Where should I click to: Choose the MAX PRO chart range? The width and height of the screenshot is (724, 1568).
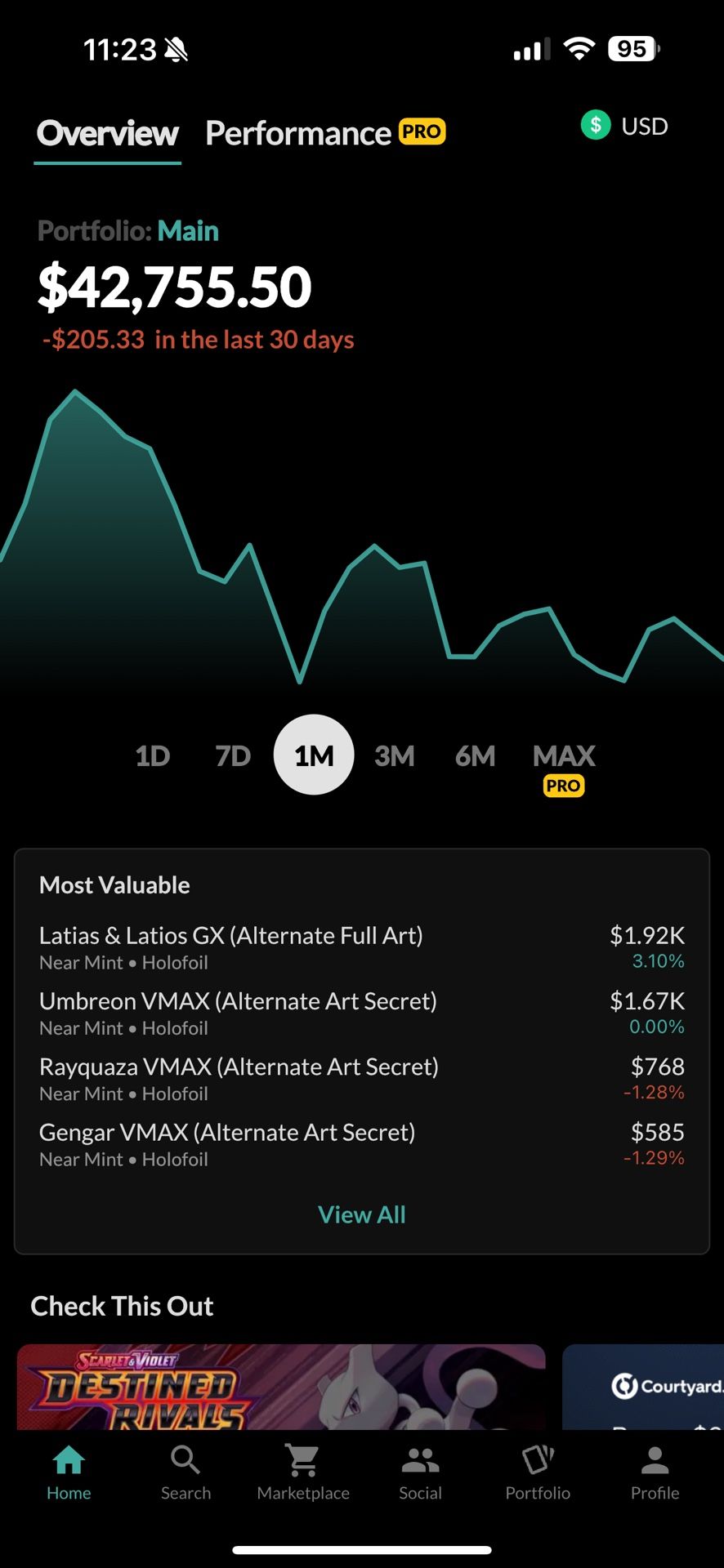pos(564,765)
